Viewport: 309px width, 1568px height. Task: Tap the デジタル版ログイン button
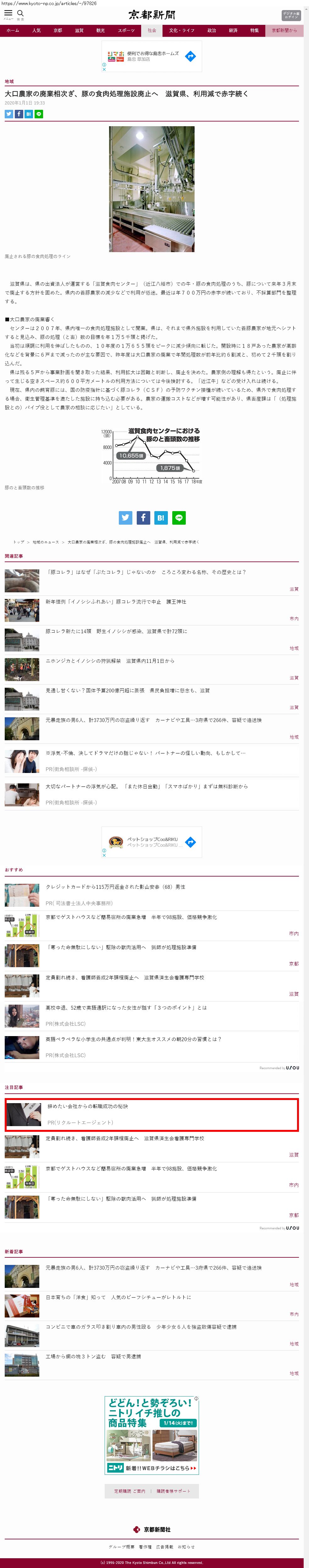291,15
